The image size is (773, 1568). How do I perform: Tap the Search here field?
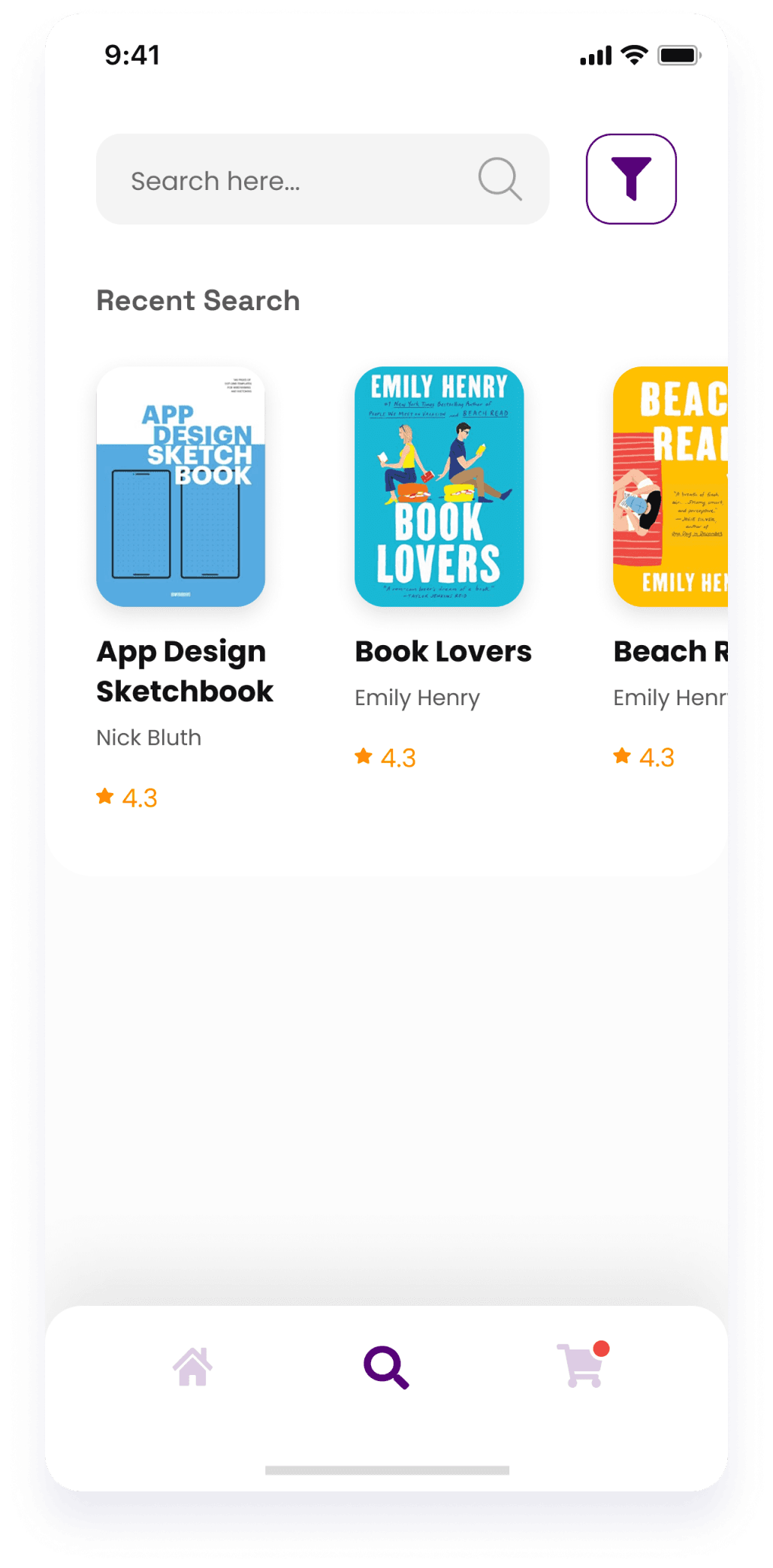[x=300, y=180]
